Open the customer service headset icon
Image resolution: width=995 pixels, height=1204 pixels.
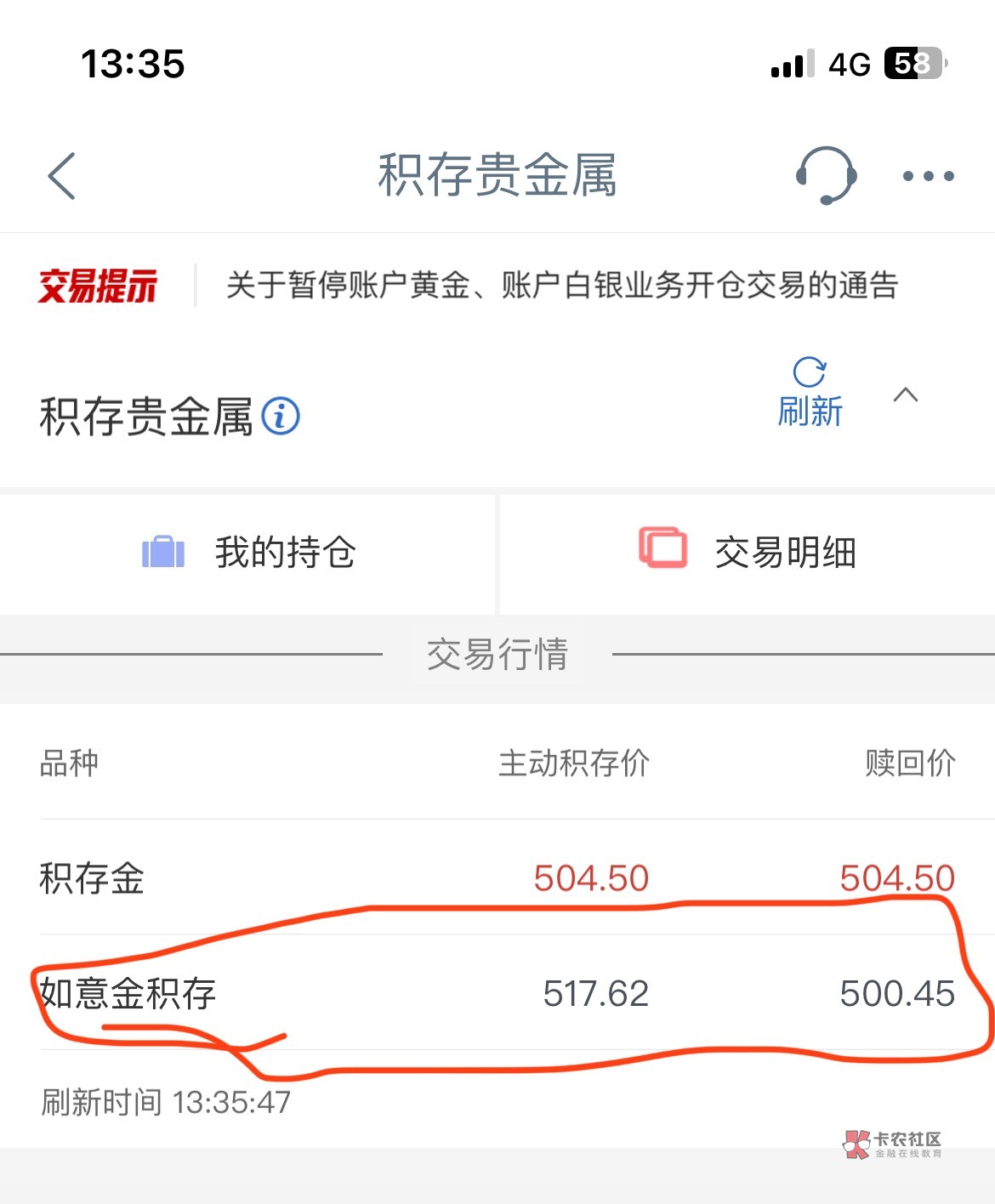coord(825,175)
